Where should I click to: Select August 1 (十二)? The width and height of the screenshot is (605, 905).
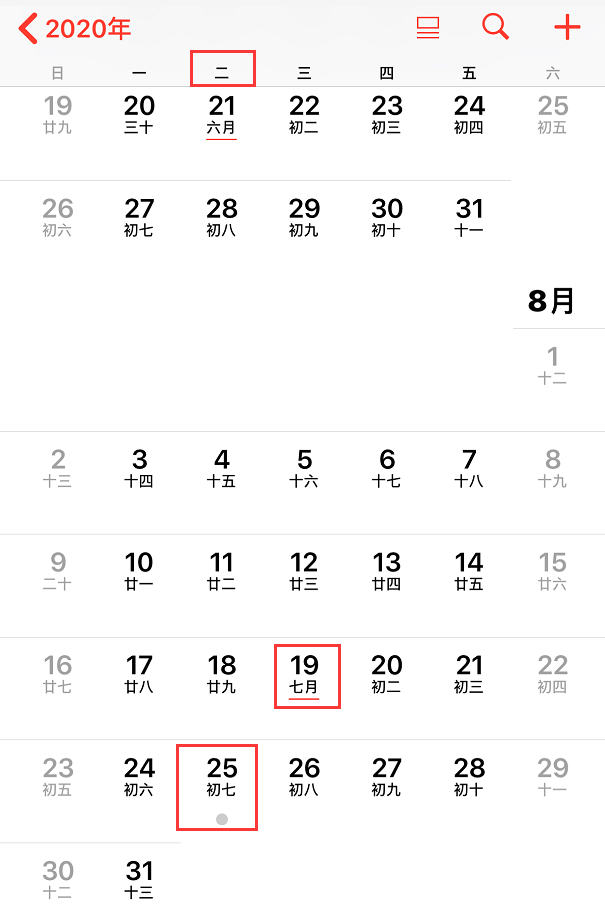point(553,366)
